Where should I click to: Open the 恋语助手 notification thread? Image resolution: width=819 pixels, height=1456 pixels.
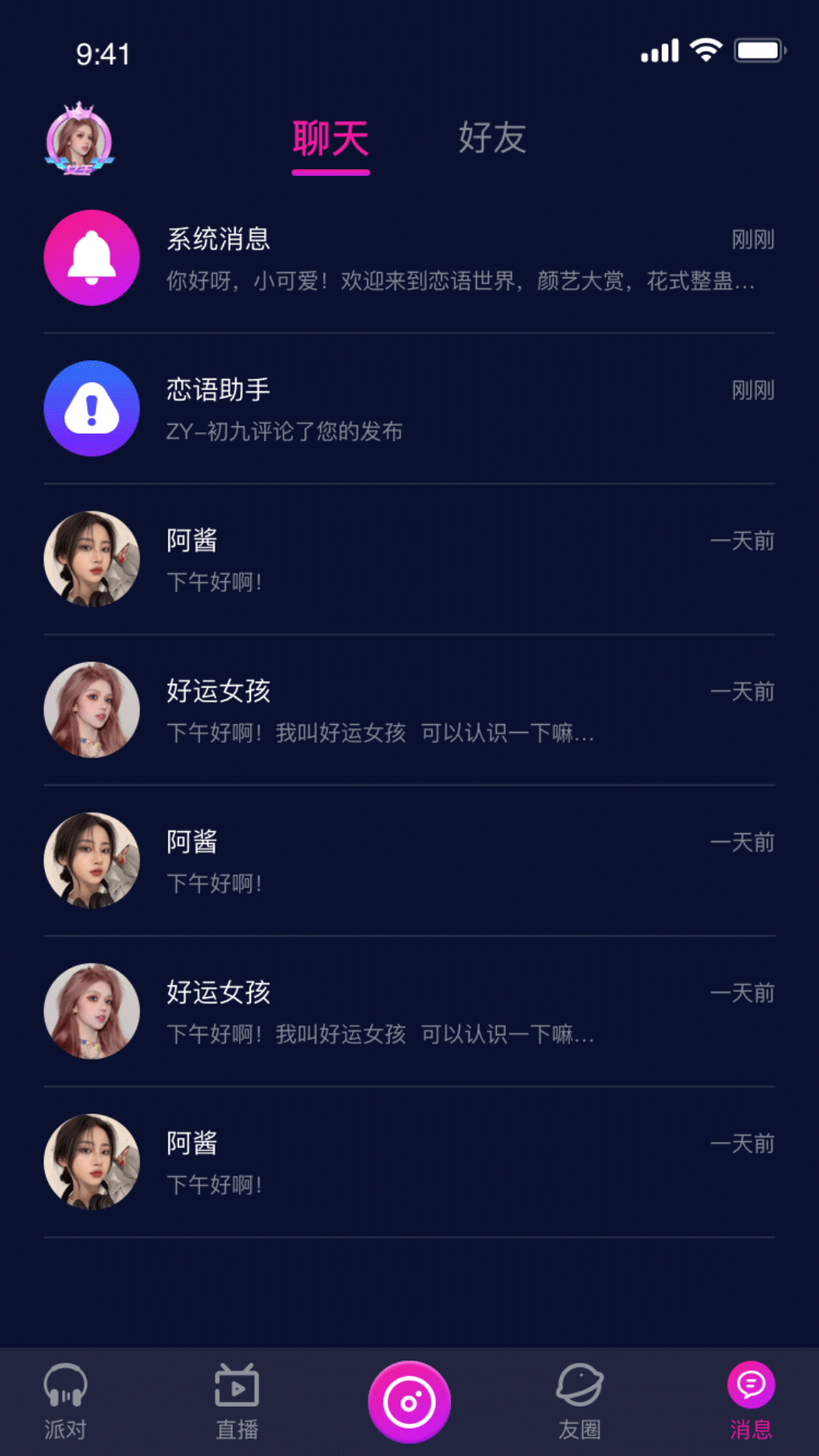[409, 409]
